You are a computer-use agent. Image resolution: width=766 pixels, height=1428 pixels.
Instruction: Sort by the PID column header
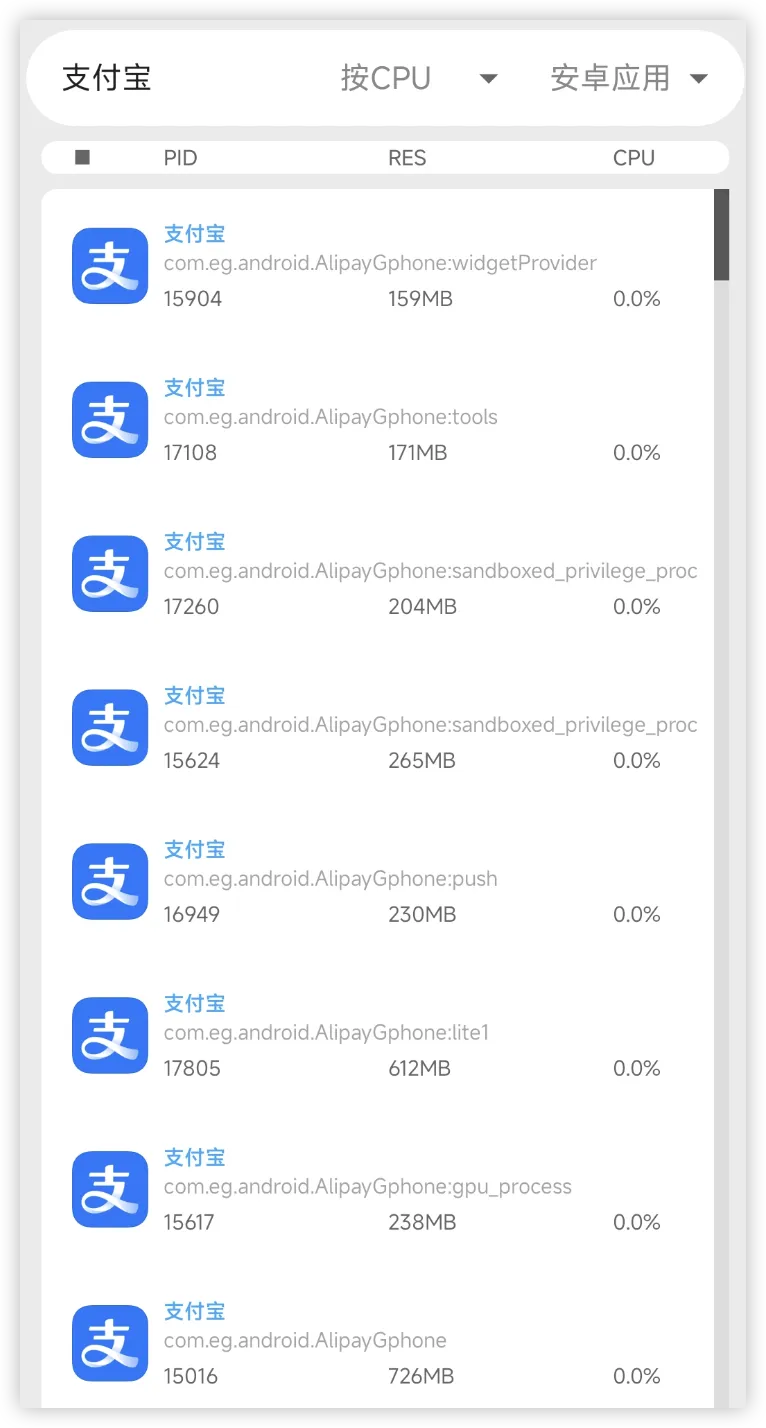181,158
